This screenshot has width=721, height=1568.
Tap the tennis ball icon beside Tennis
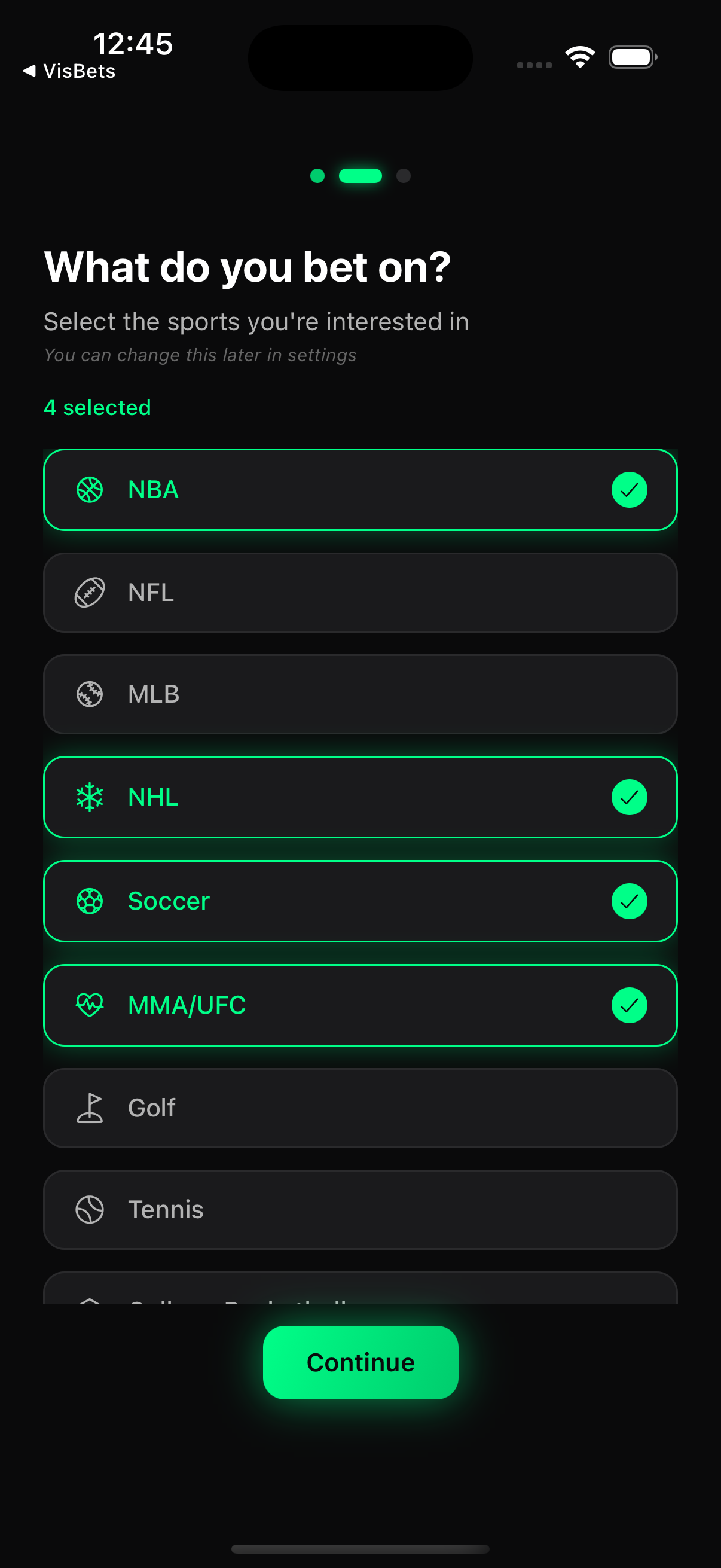coord(89,1210)
